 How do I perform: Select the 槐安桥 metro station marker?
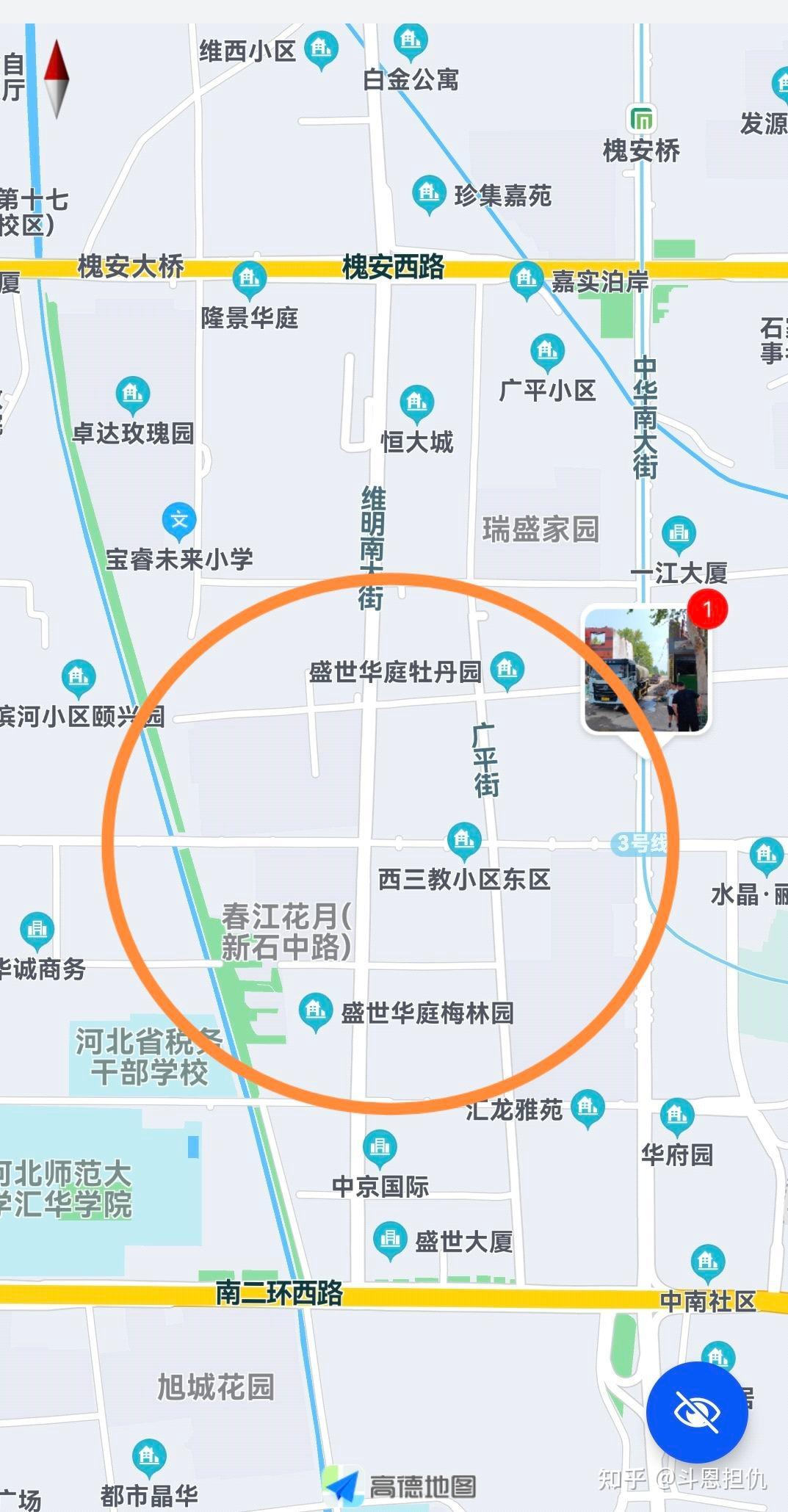click(642, 119)
